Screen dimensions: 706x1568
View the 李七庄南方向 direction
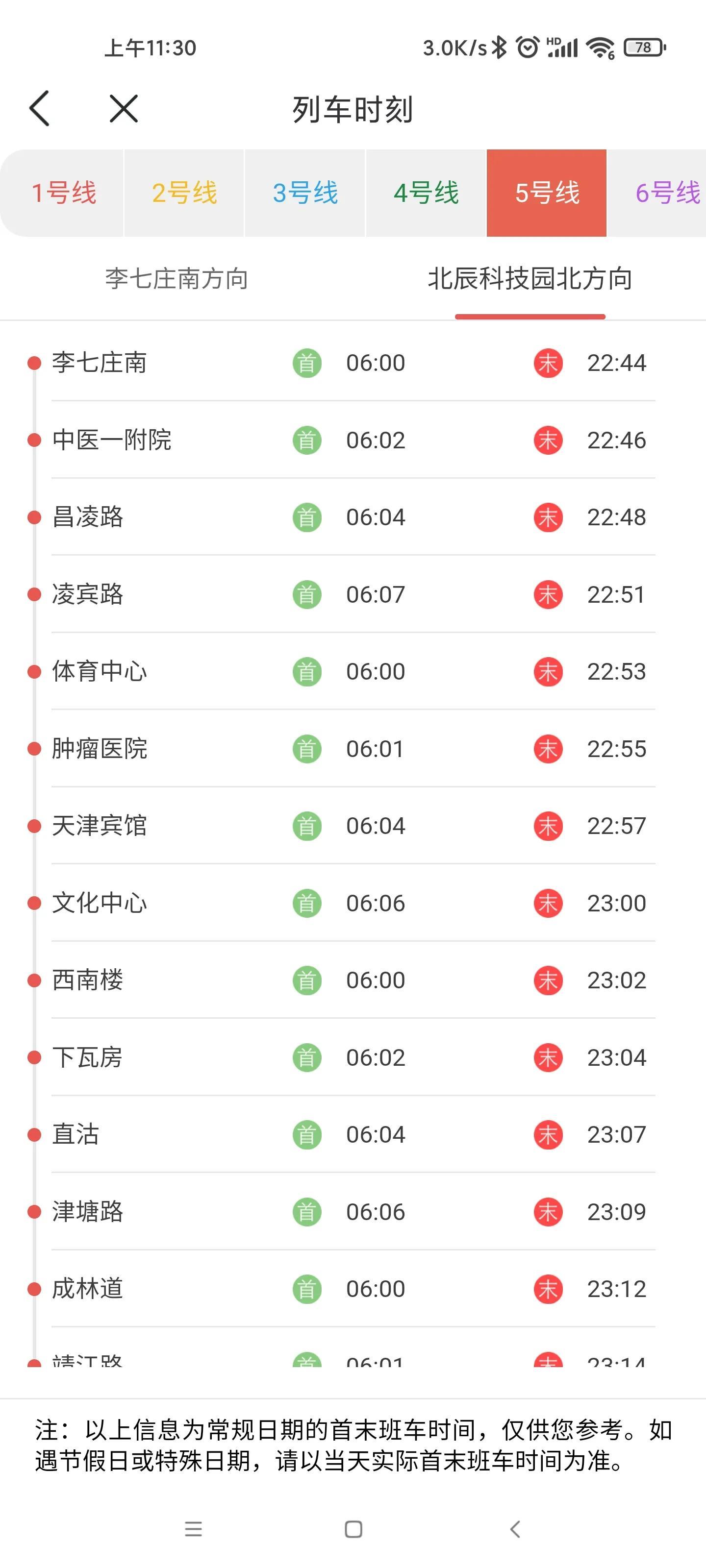click(x=176, y=279)
